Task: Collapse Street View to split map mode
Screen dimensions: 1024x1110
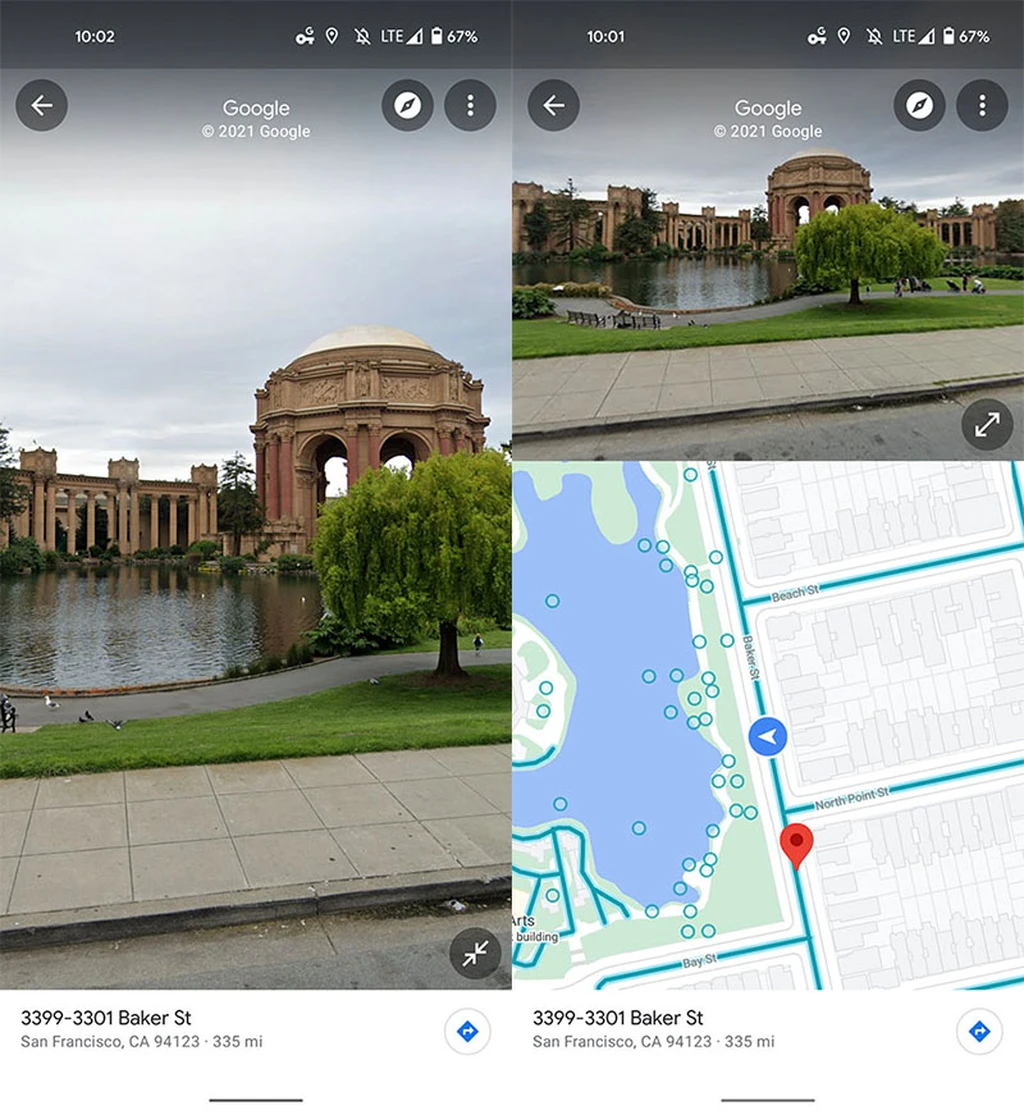Action: click(475, 955)
